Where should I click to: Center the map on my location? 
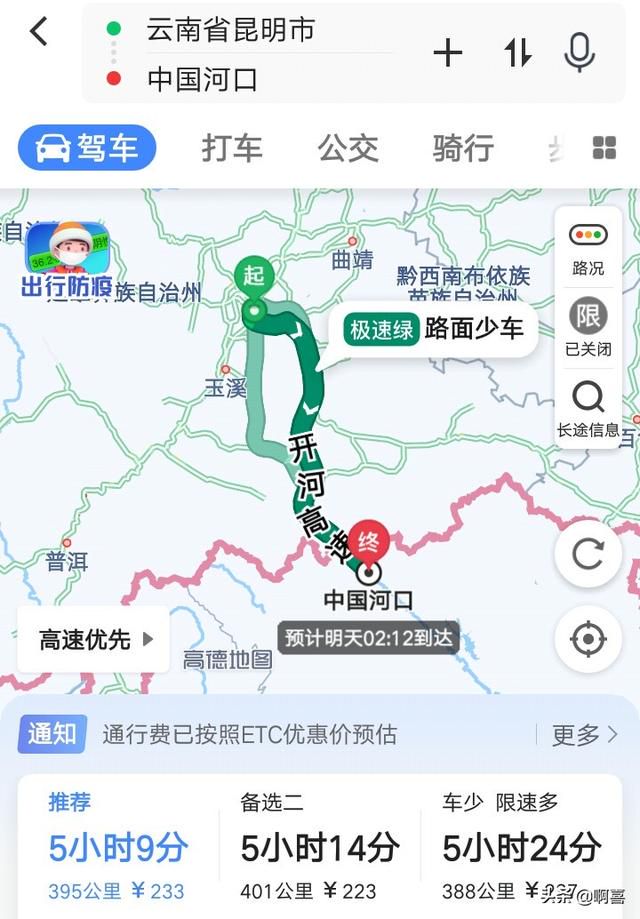click(x=588, y=638)
